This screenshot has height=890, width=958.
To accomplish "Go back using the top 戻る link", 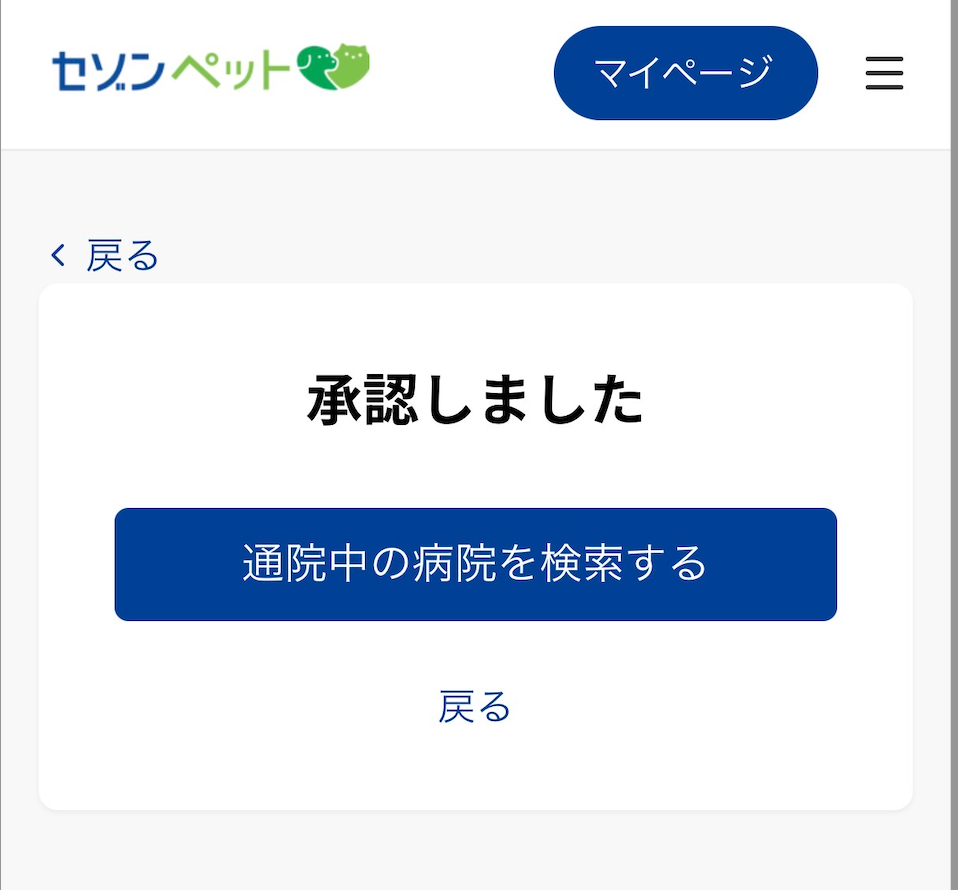I will coord(106,256).
